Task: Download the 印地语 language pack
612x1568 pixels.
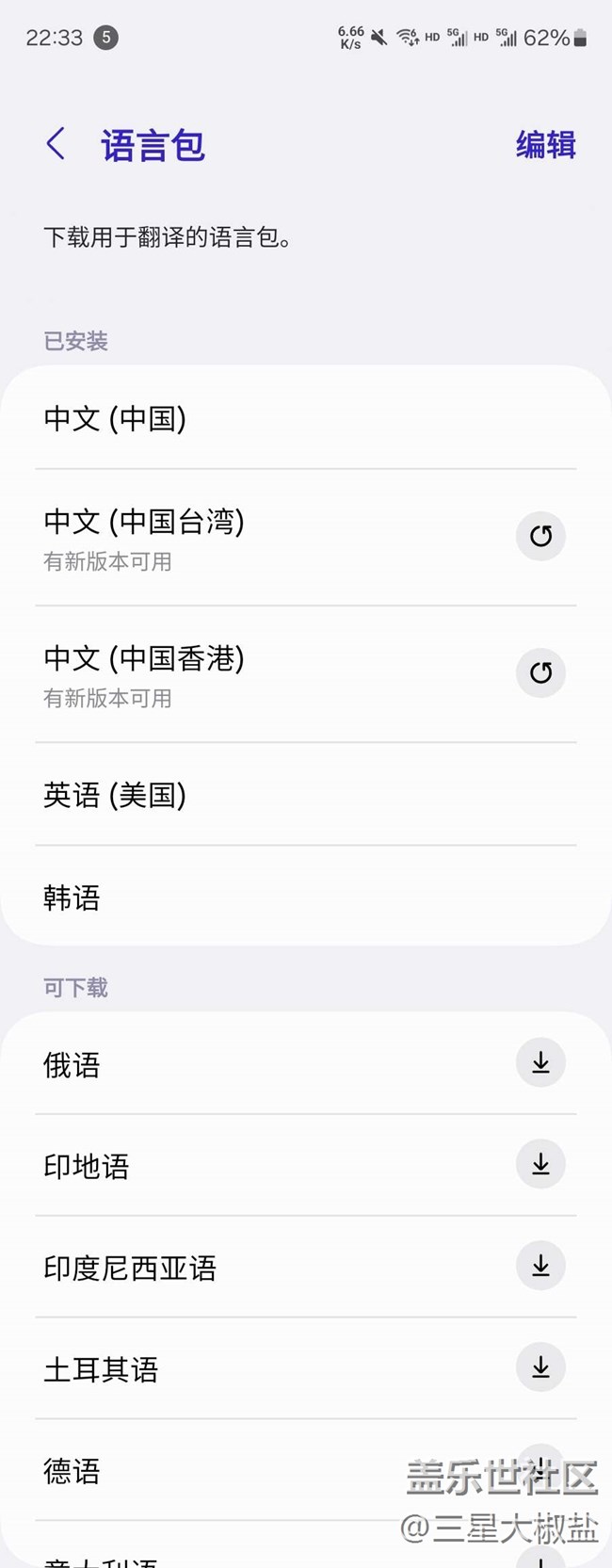Action: (540, 1164)
